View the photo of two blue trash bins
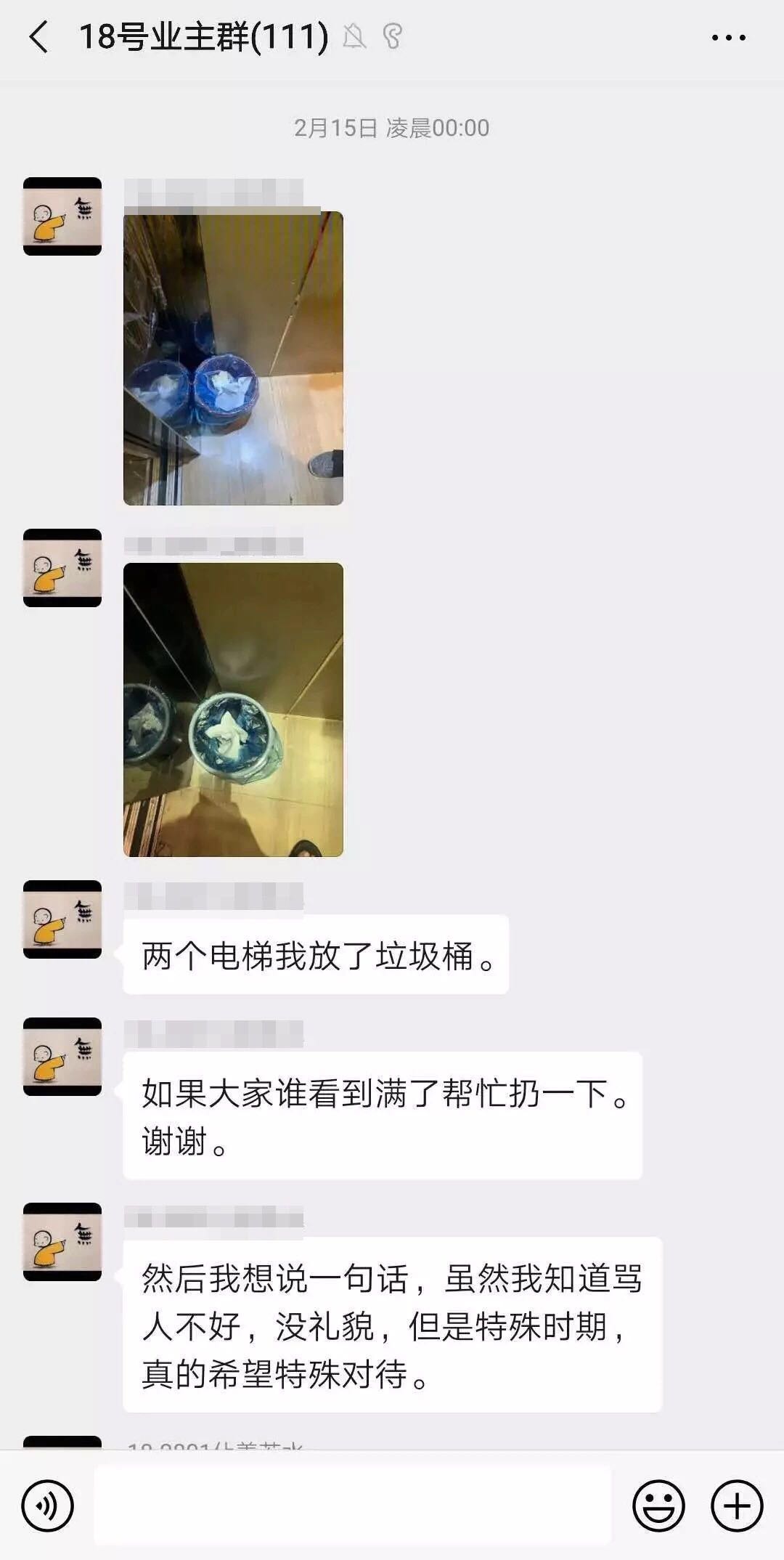784x1560 pixels. 233,358
